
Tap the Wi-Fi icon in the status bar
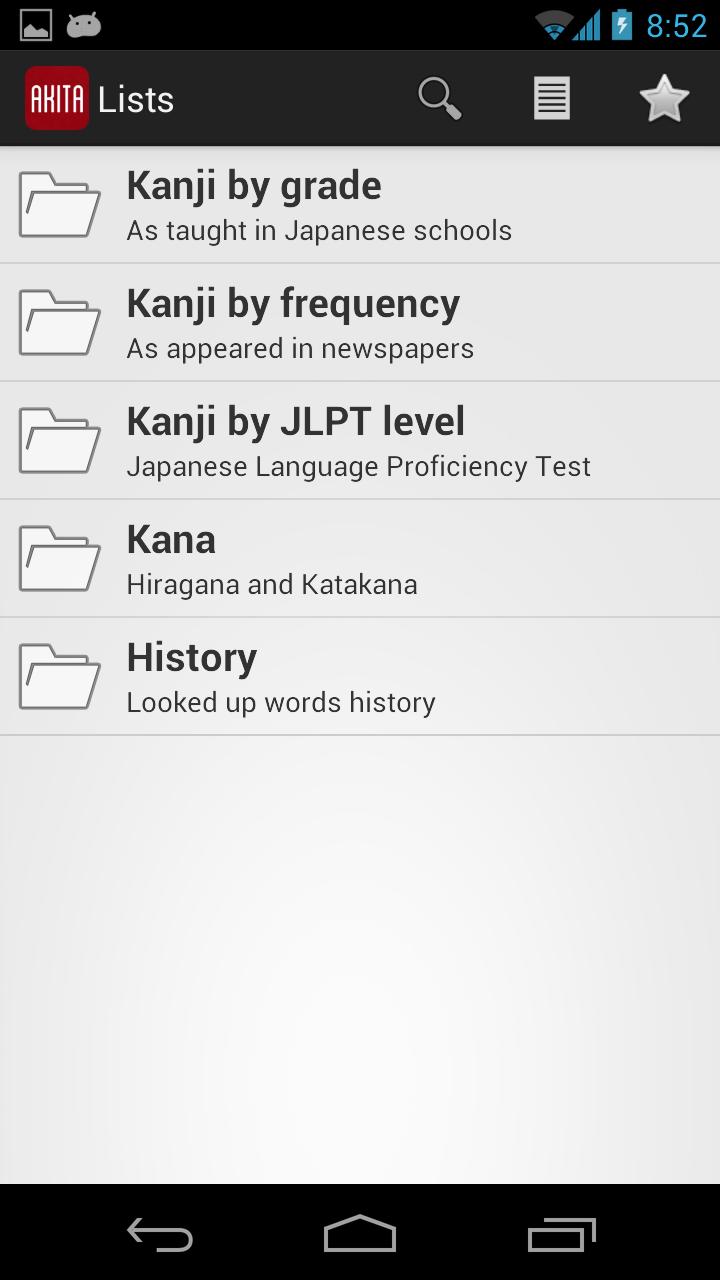click(551, 24)
